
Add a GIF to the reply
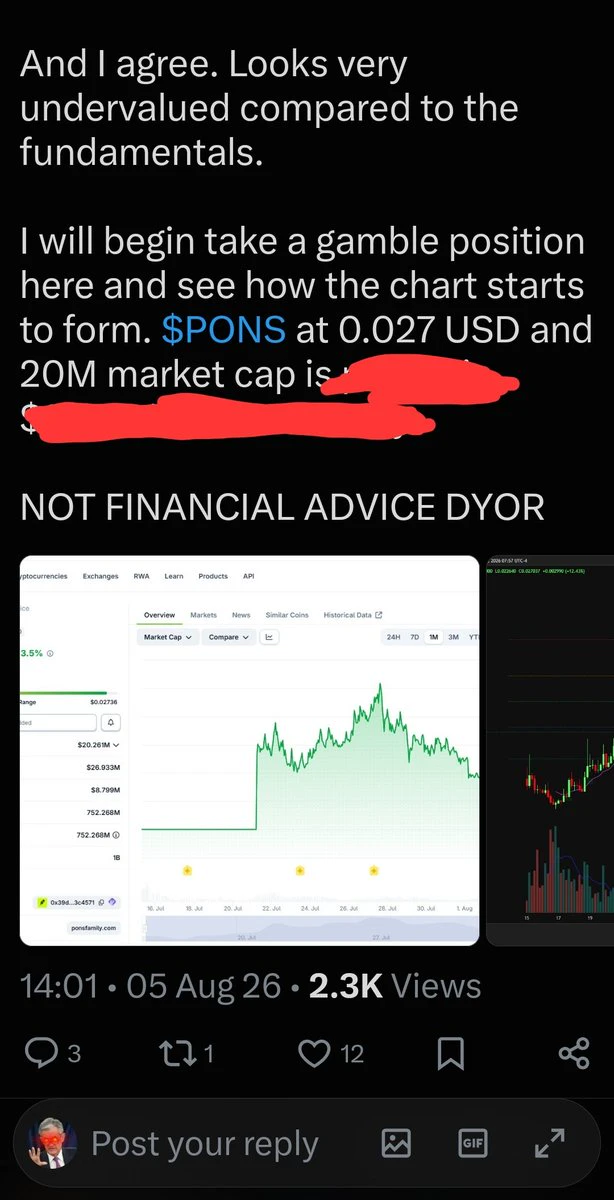coord(471,1143)
